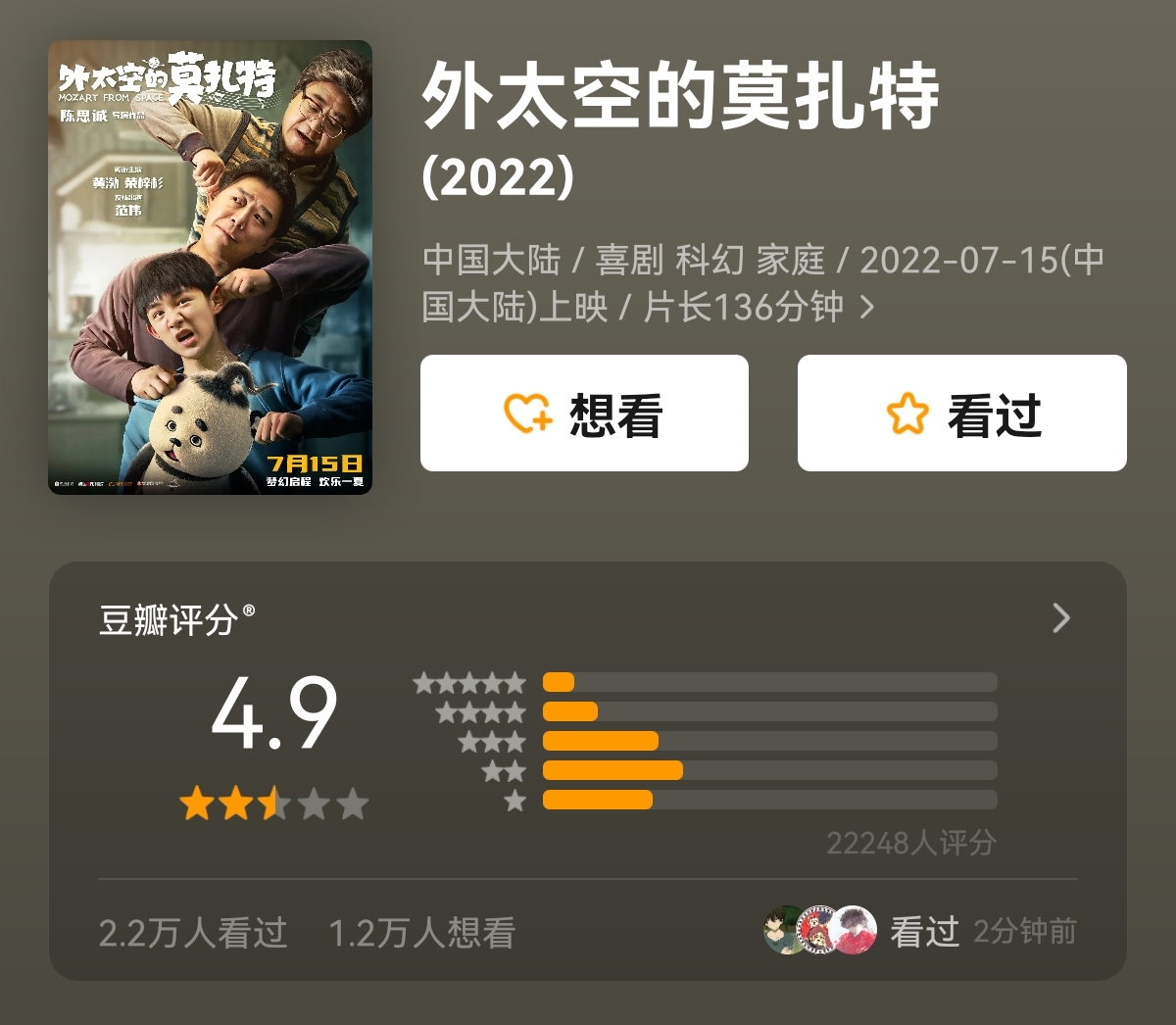1176x1025 pixels.
Task: Expand movie info via 片长136分钟 chevron
Action: click(866, 308)
